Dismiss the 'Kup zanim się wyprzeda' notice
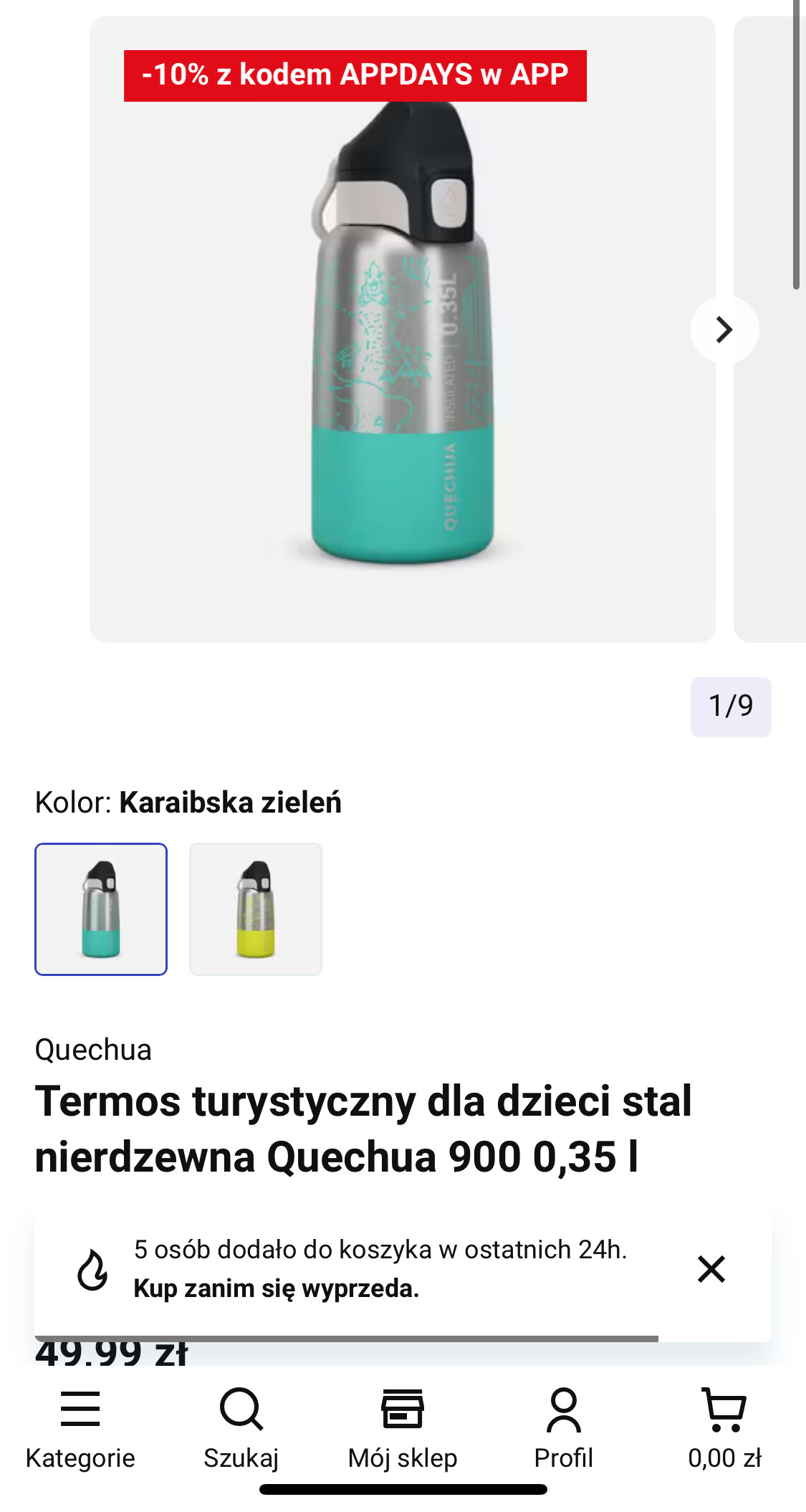The image size is (806, 1512). point(711,1268)
